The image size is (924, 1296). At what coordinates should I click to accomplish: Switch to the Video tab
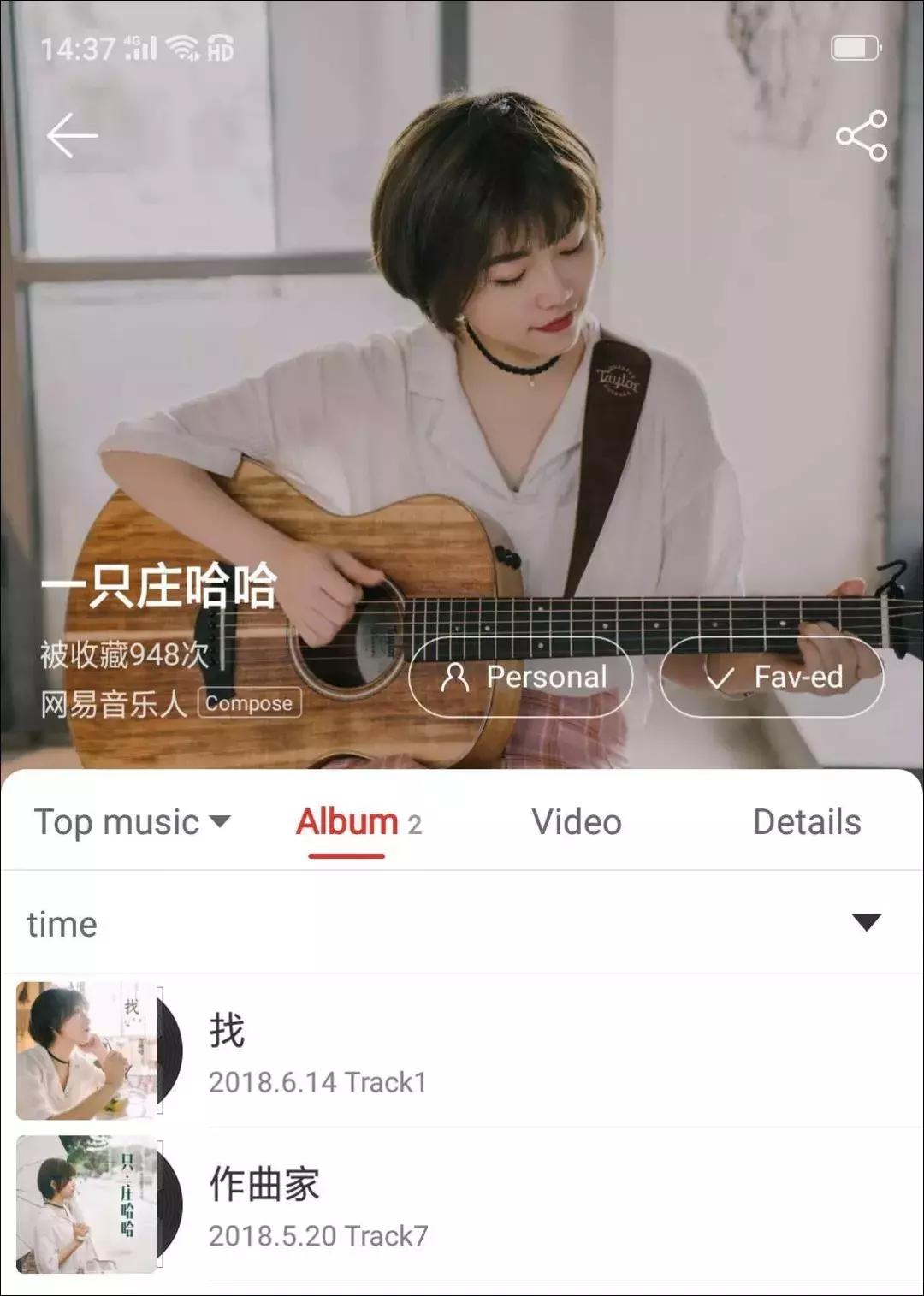pyautogui.click(x=575, y=821)
